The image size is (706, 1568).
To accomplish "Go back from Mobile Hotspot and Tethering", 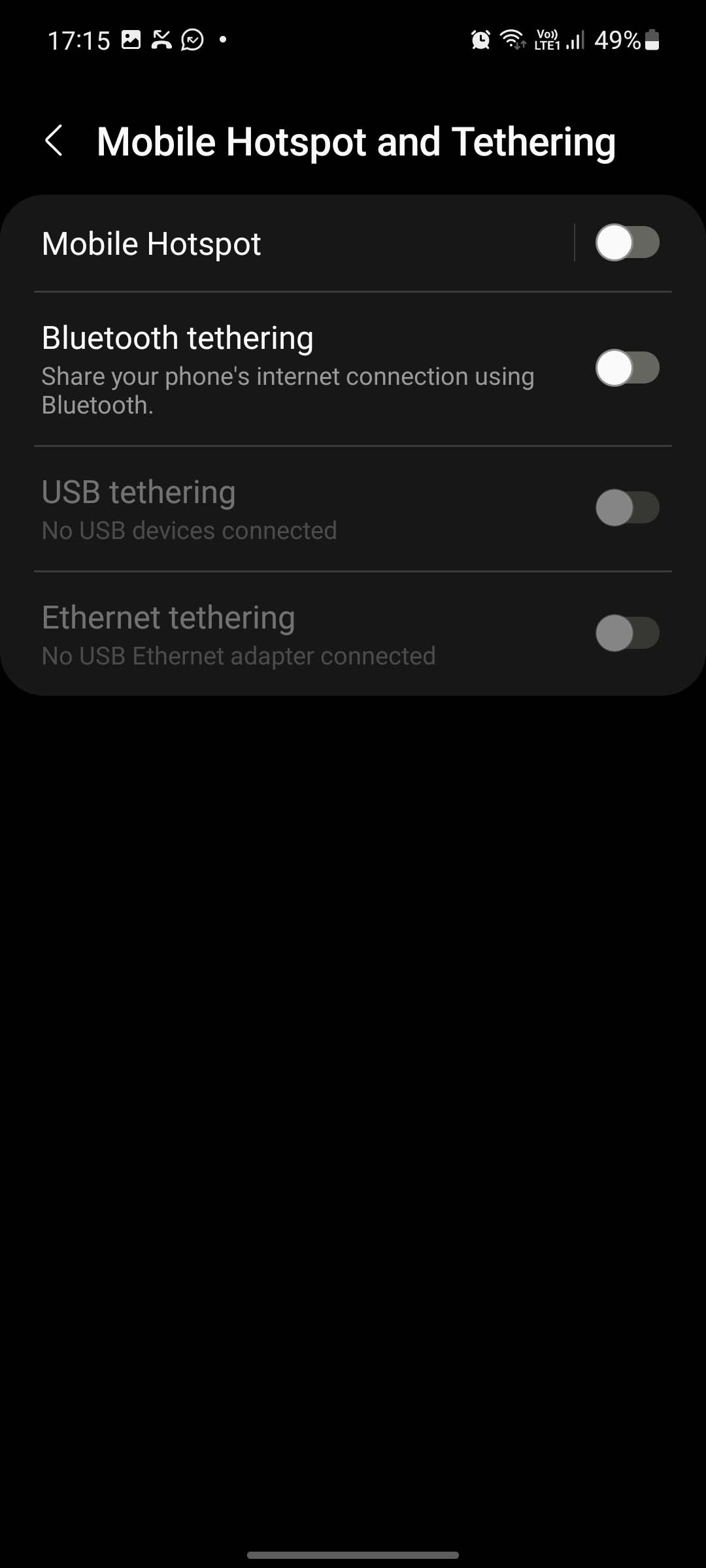I will [54, 140].
